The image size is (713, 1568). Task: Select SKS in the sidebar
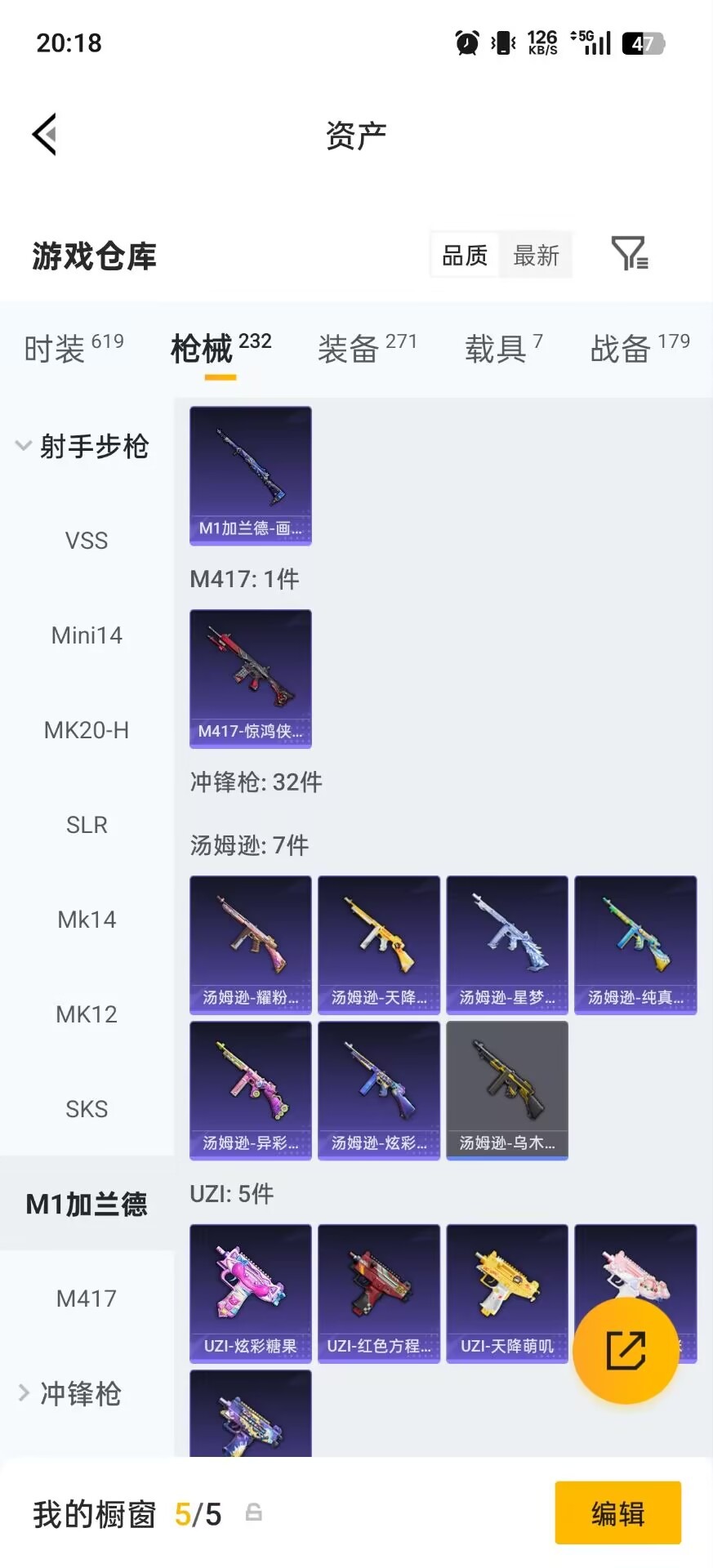(x=86, y=1108)
